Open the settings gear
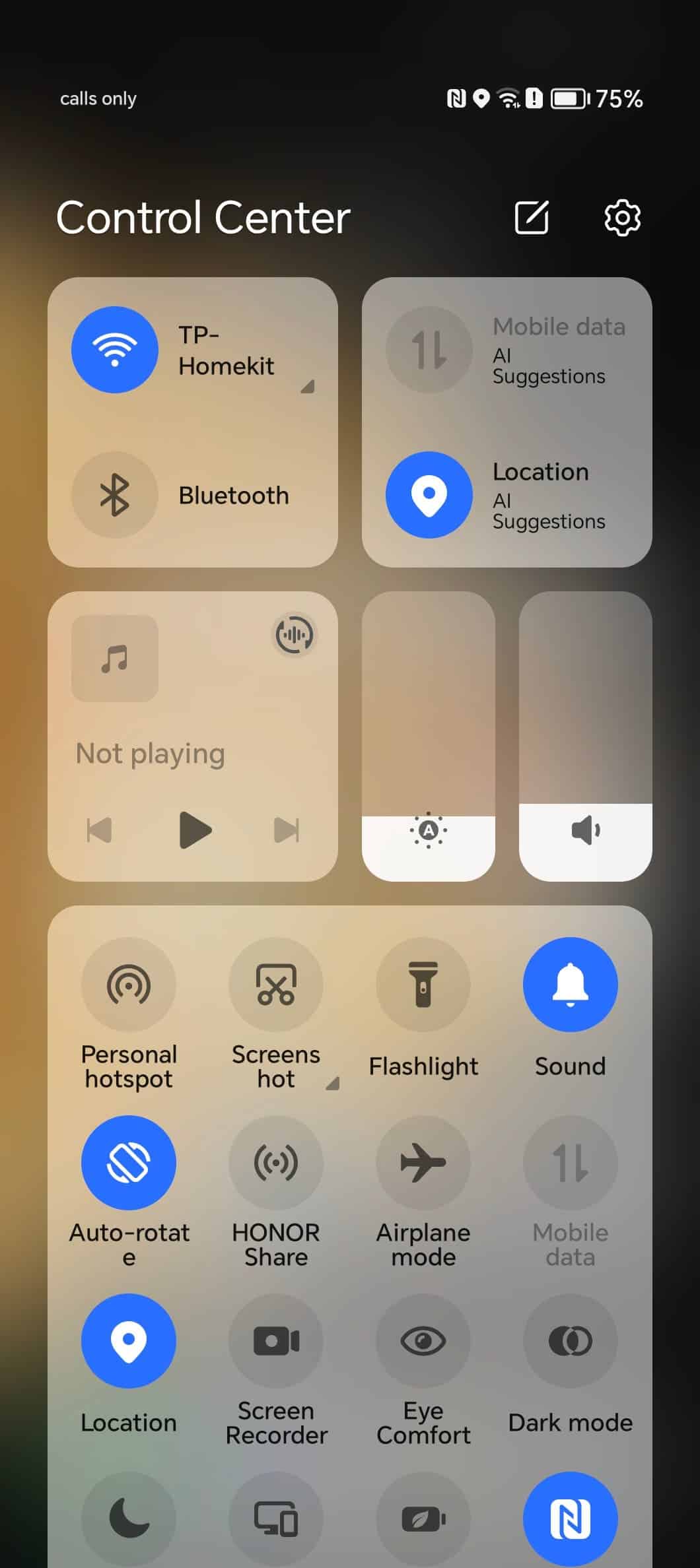 pyautogui.click(x=622, y=217)
